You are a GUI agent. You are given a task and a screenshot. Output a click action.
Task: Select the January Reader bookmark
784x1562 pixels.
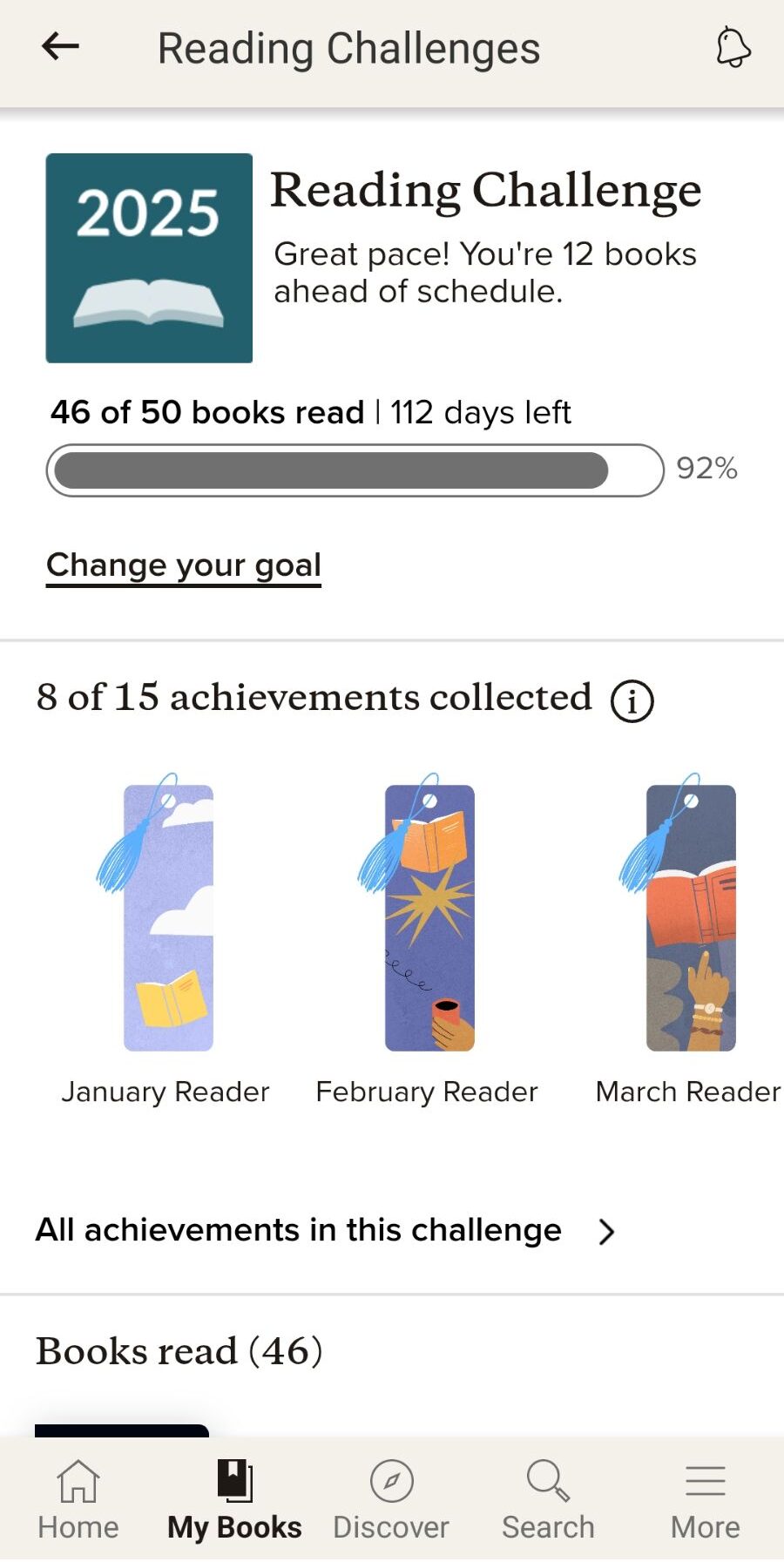tap(166, 919)
